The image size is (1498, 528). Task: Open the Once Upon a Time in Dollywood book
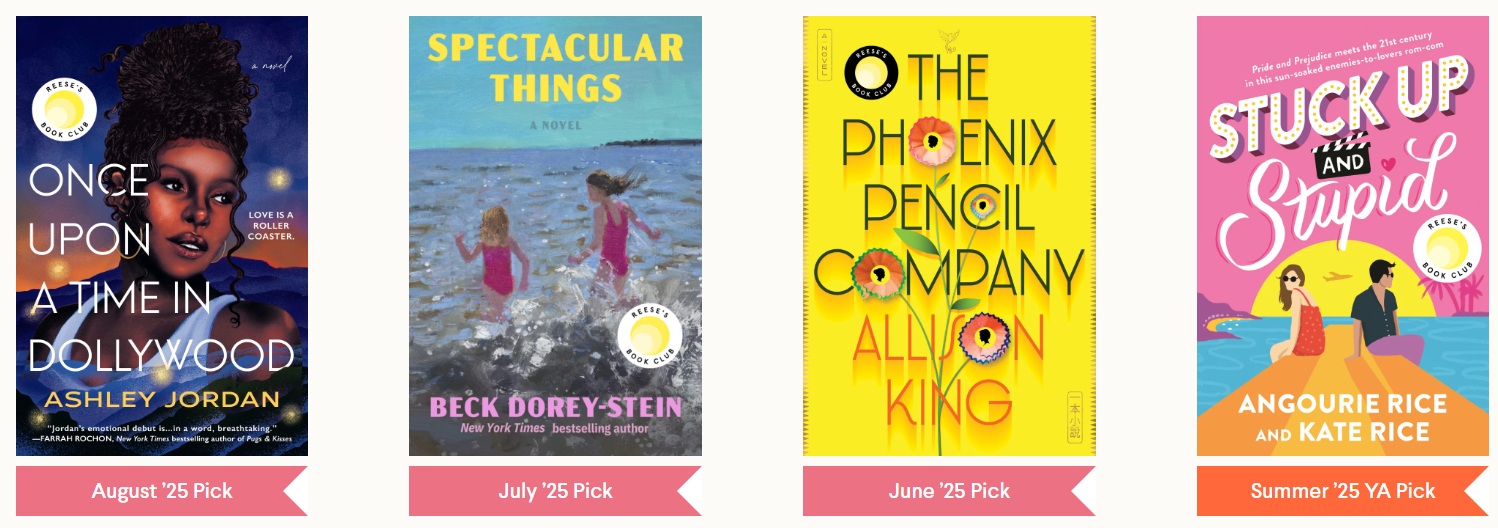coord(162,236)
